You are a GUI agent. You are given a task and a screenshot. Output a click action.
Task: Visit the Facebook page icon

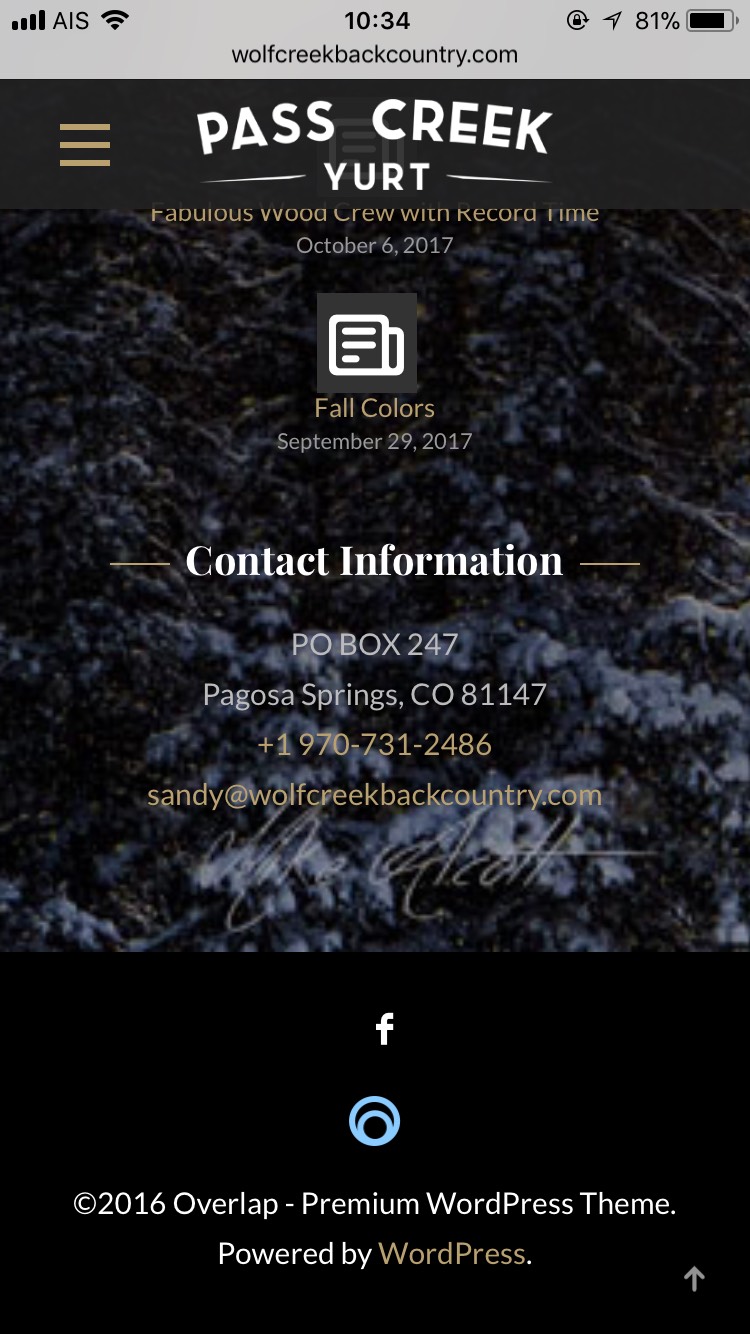point(384,1029)
